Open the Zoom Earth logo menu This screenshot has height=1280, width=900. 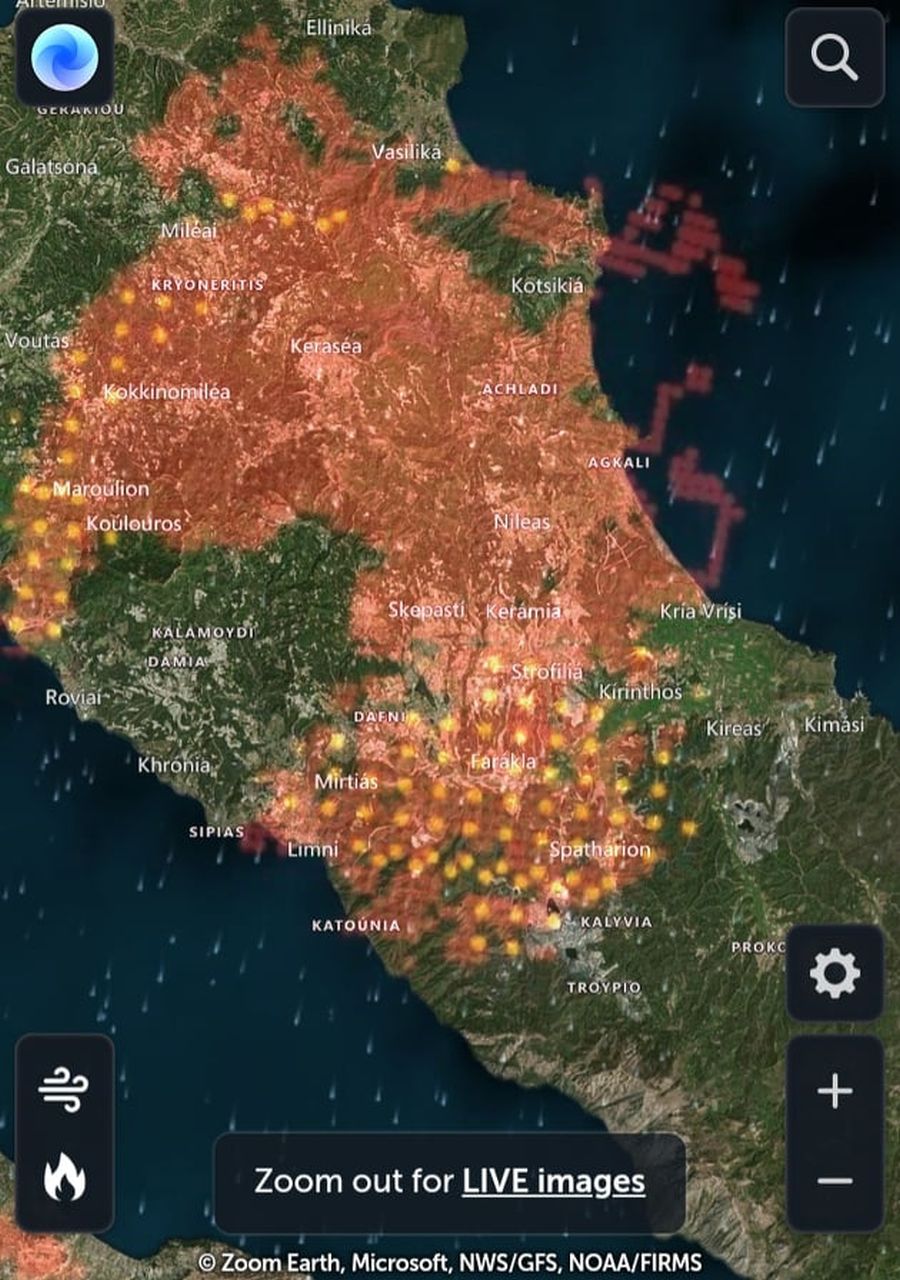(x=65, y=58)
